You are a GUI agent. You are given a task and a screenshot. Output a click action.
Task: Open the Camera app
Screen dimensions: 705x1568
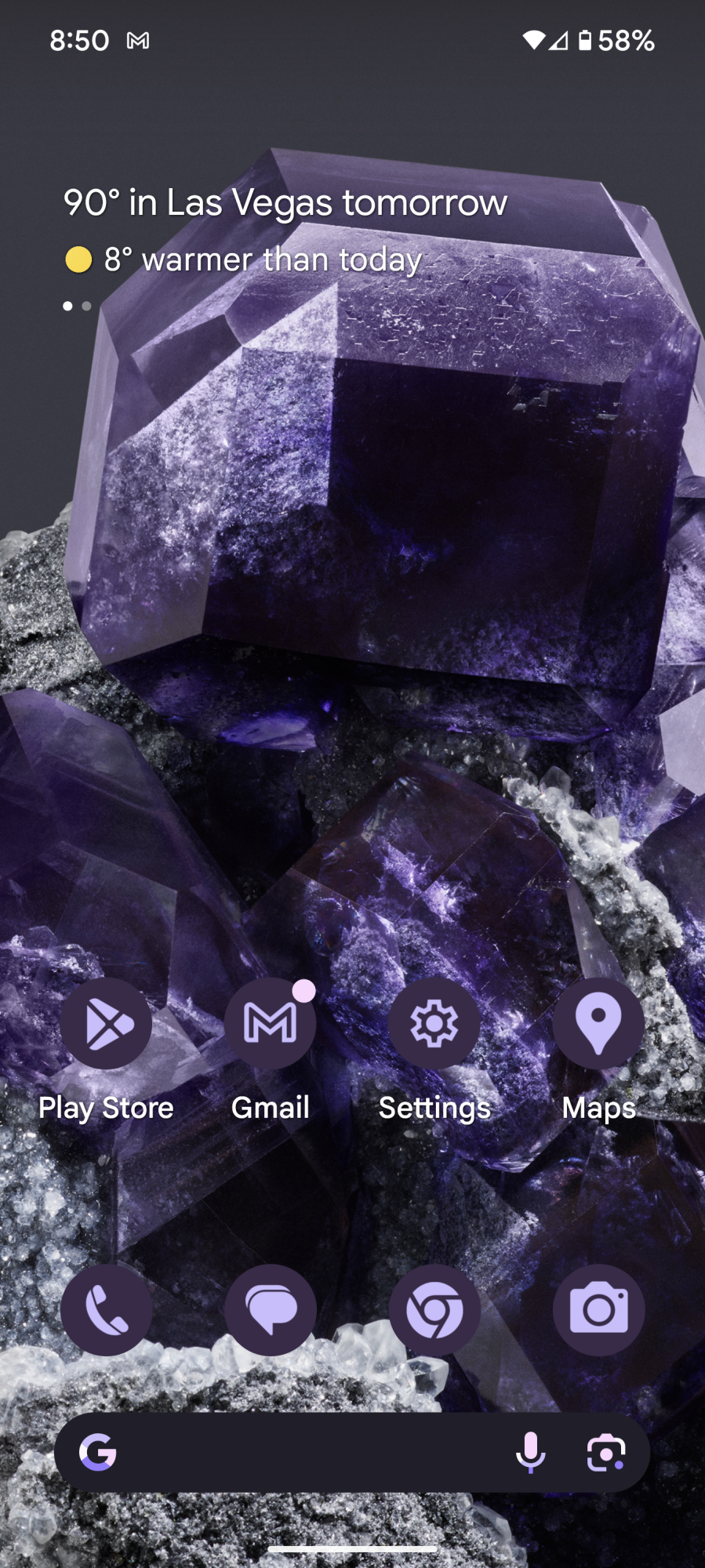[x=598, y=1309]
